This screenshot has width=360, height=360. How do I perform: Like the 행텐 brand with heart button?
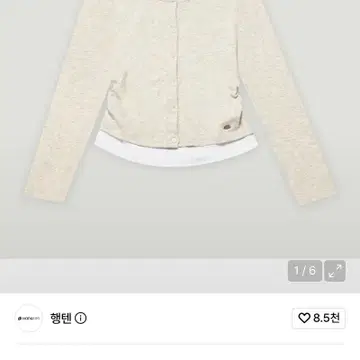319,318
